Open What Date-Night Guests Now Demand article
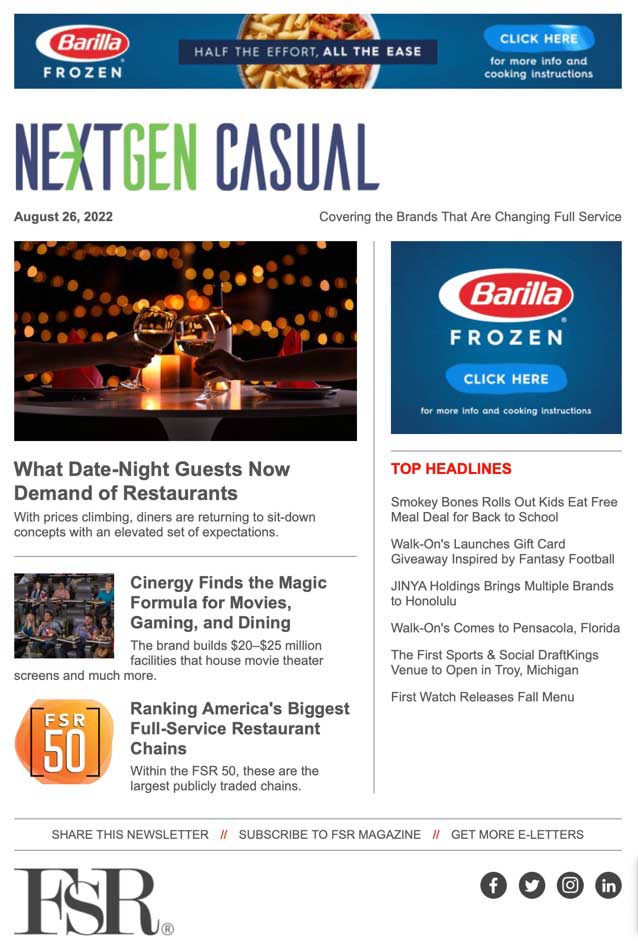Viewport: 638px width, 950px height. click(152, 481)
